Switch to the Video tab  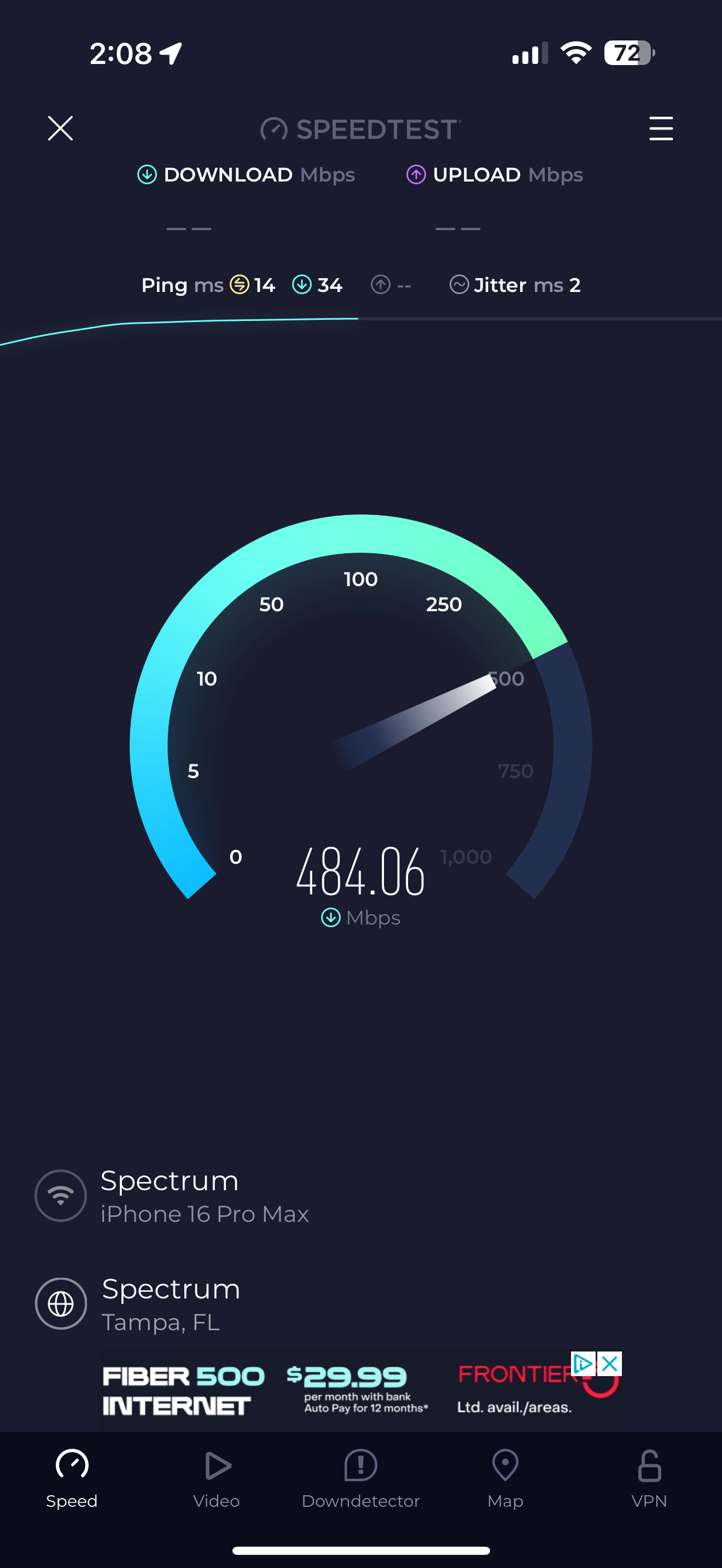point(216,1478)
